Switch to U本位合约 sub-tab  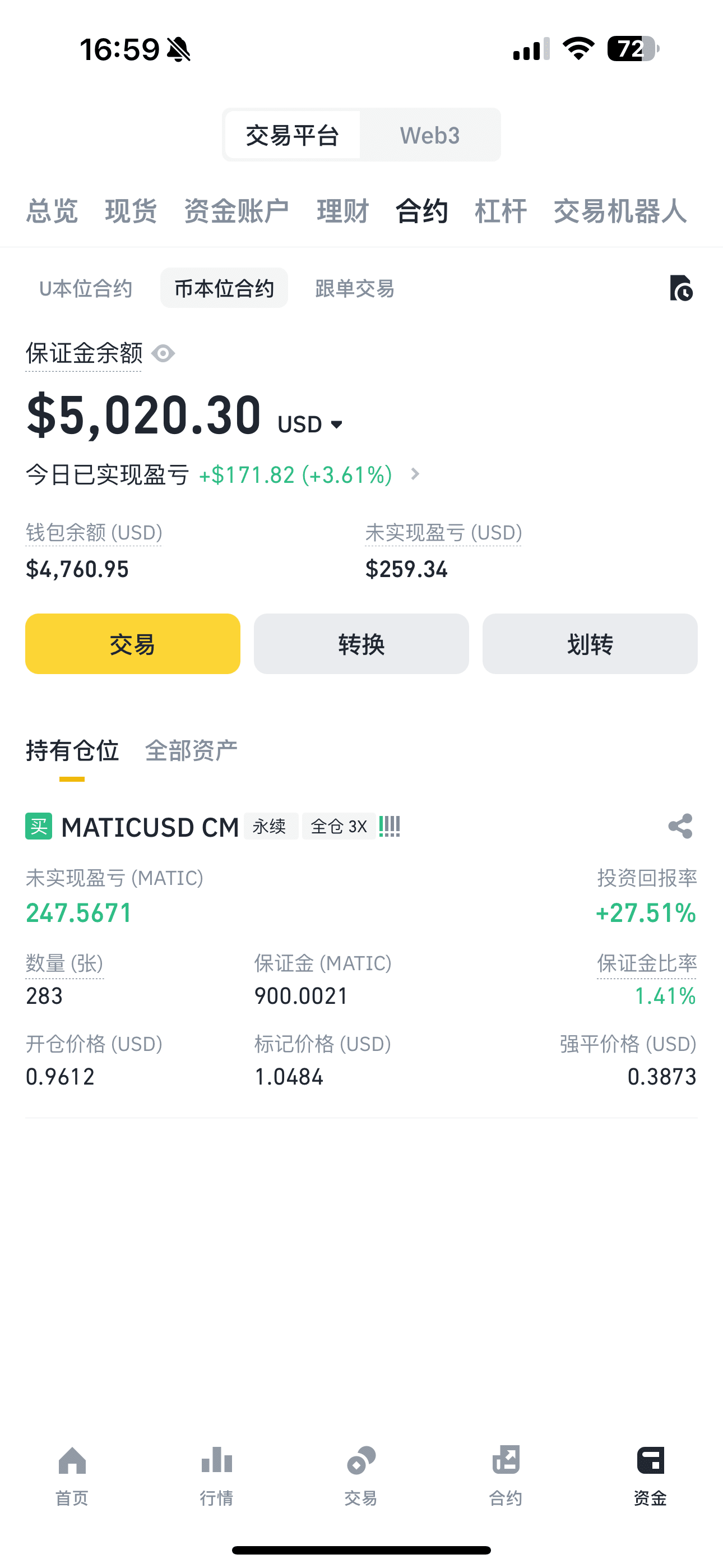[x=86, y=288]
